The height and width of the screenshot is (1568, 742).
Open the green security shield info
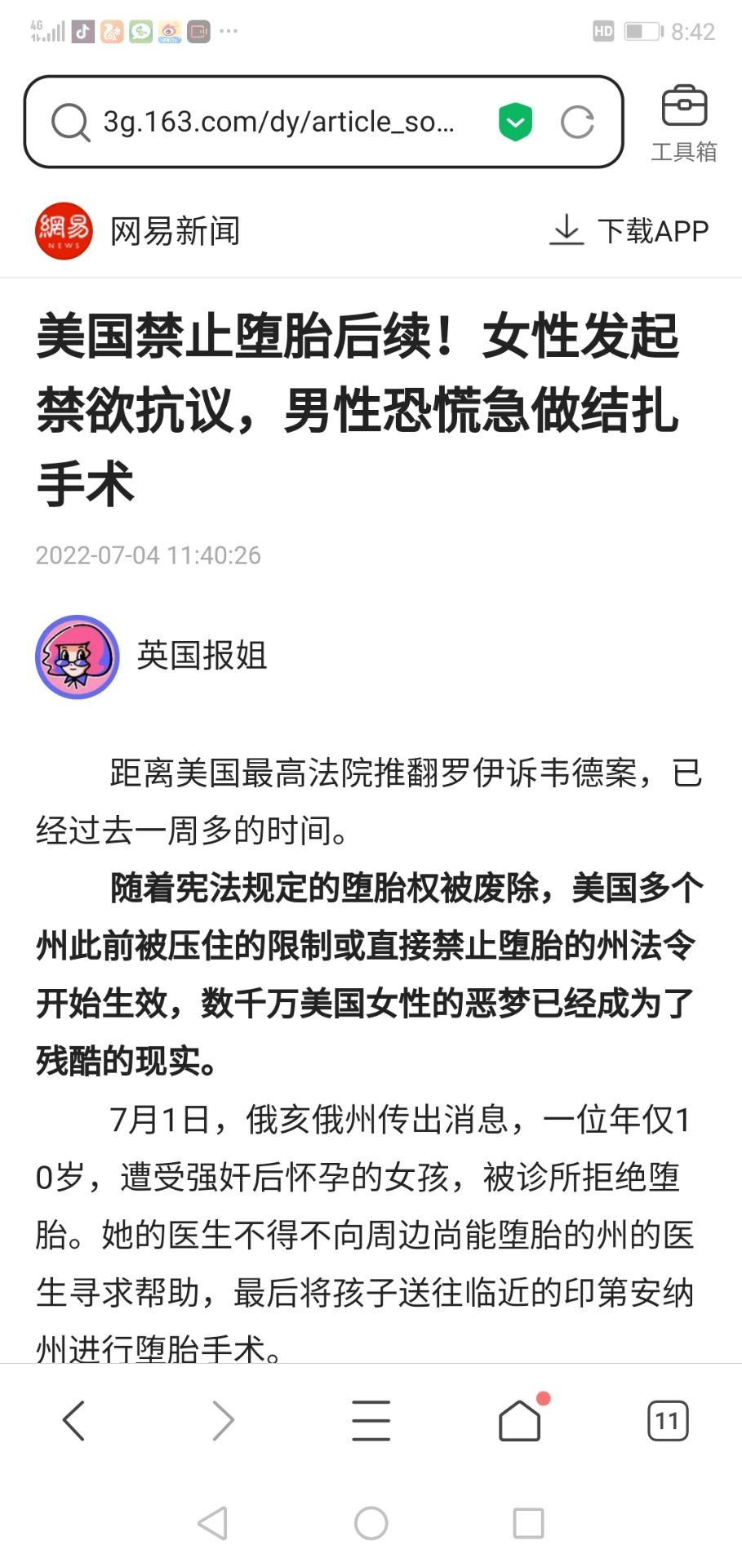(x=515, y=122)
